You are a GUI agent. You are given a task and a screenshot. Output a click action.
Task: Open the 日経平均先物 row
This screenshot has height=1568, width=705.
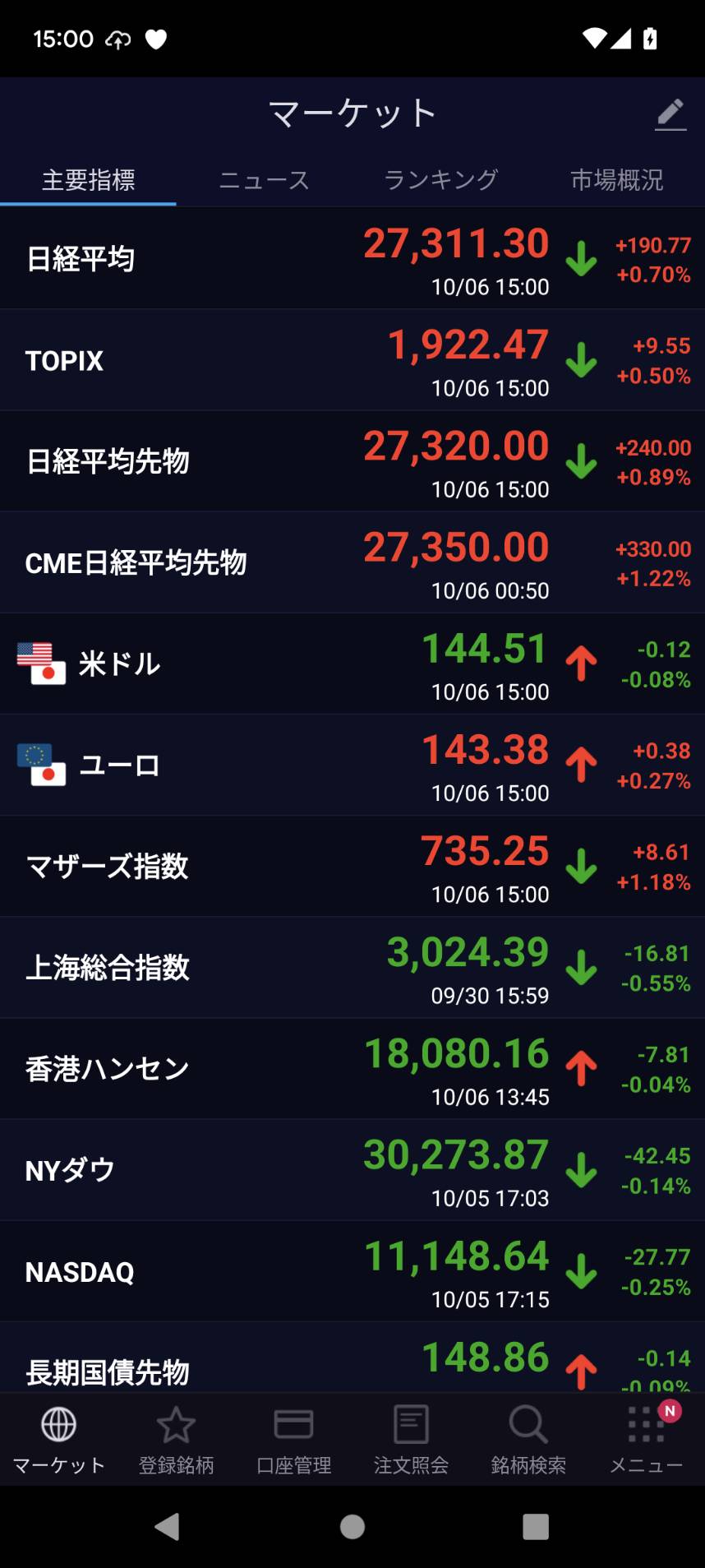[x=352, y=461]
